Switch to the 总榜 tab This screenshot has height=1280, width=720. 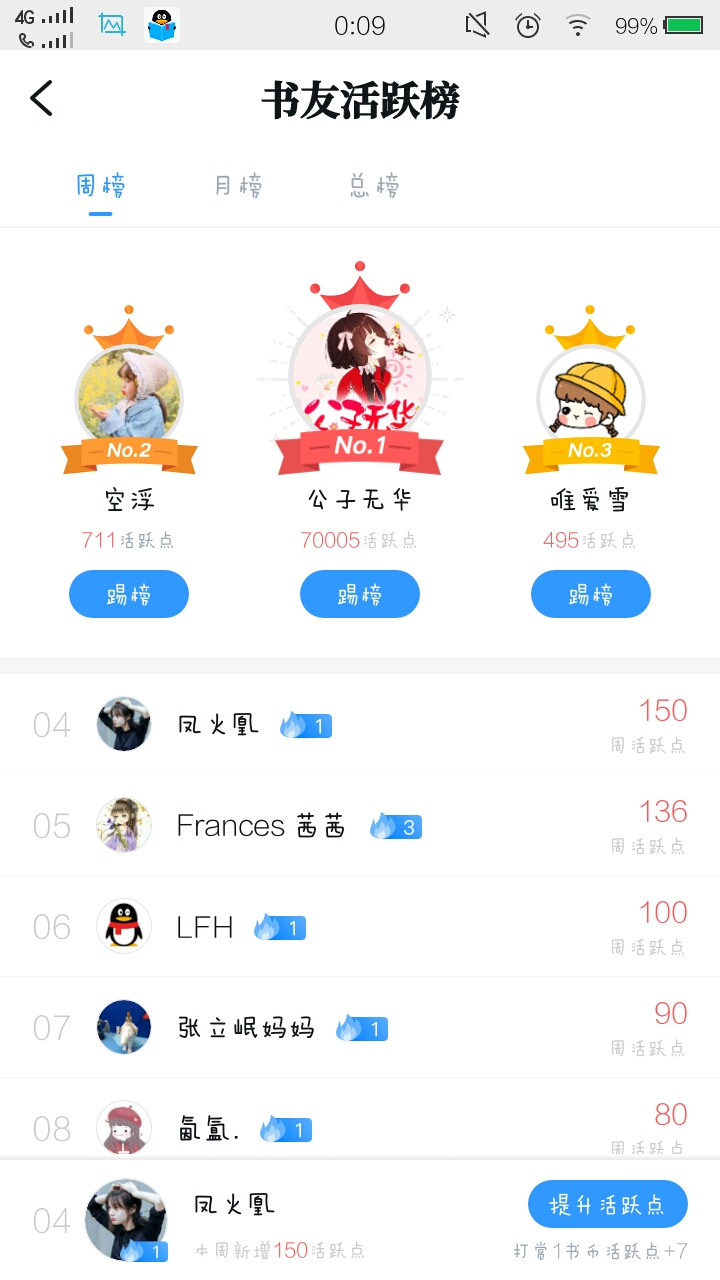pyautogui.click(x=374, y=186)
